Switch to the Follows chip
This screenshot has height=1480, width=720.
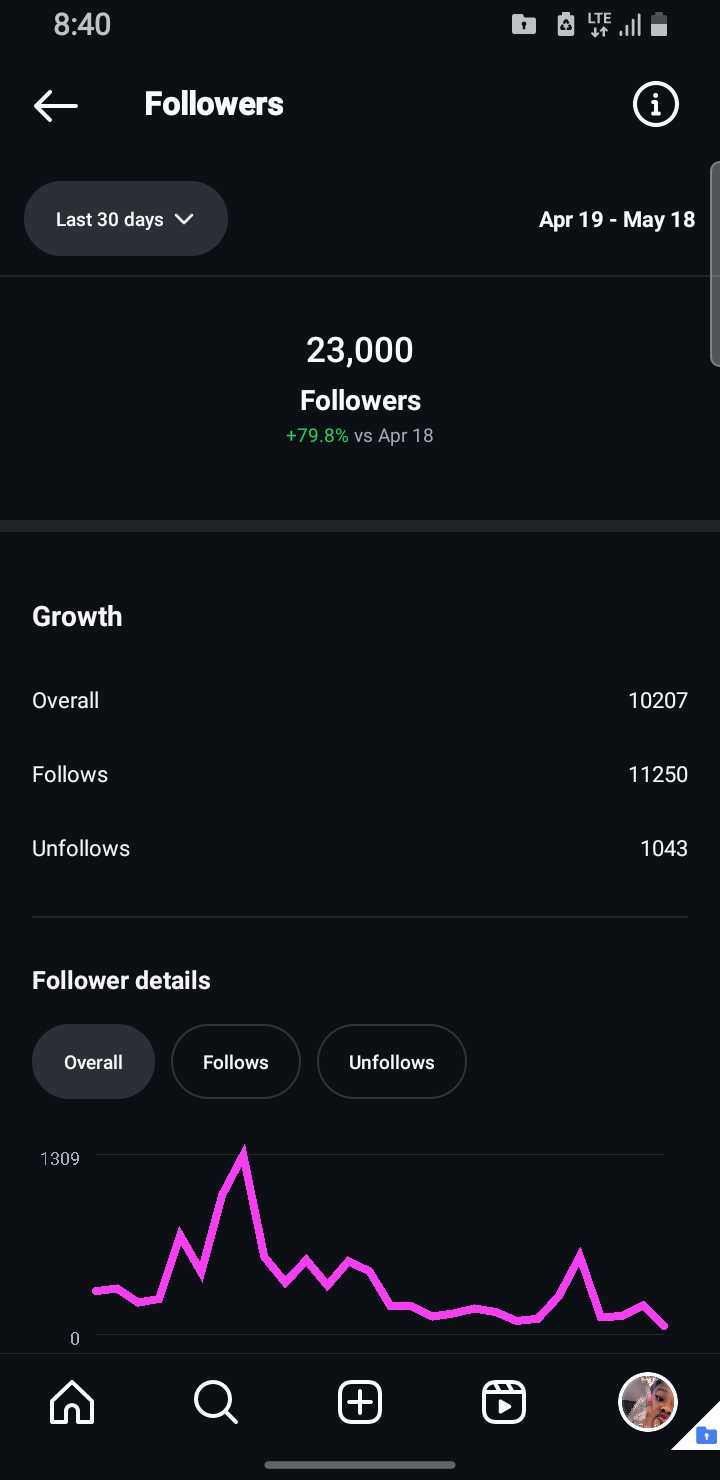236,1062
